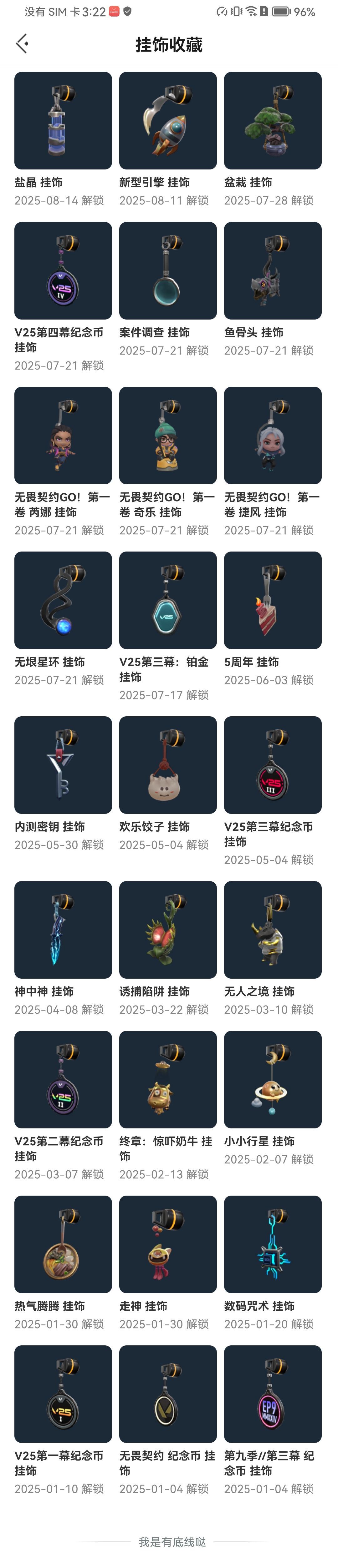Select the 新型引擎 挂饰 rocket tile
338x1568 pixels.
click(168, 120)
